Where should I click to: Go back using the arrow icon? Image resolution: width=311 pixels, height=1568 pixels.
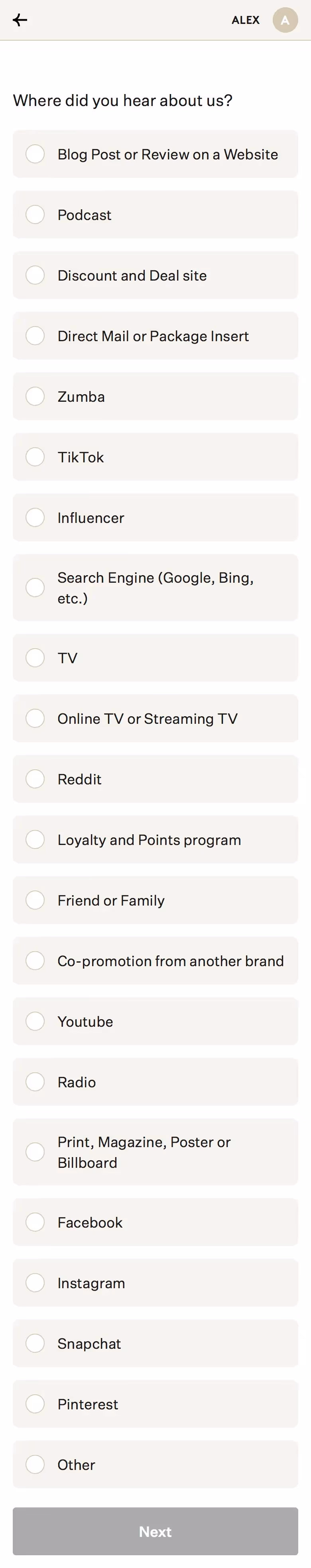20,20
